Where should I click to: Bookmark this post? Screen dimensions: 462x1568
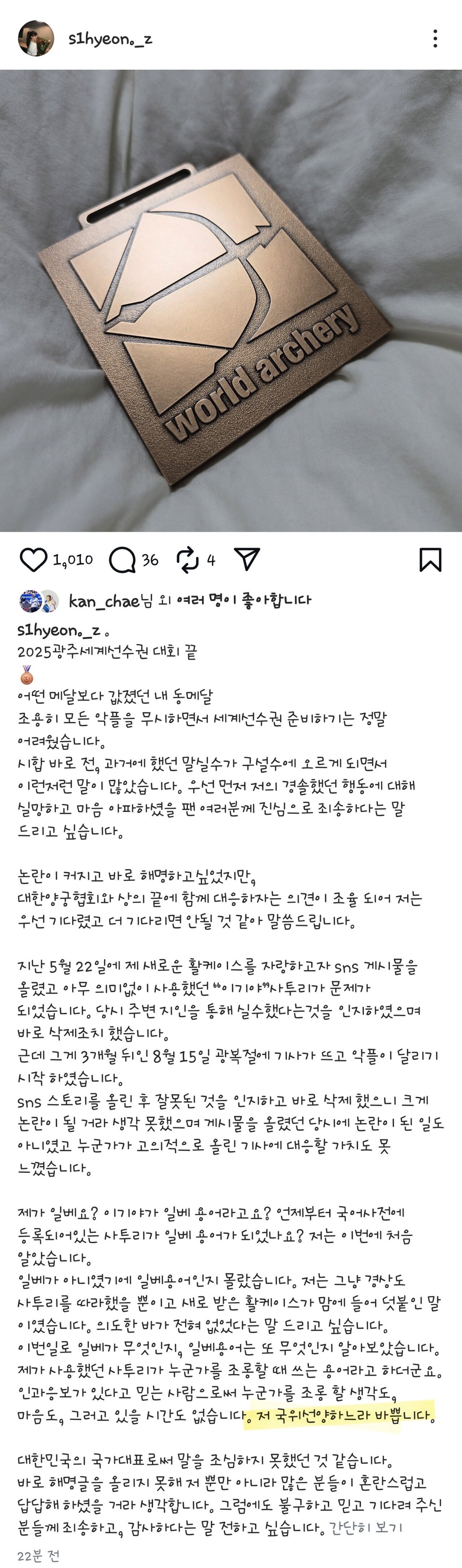pos(430,560)
